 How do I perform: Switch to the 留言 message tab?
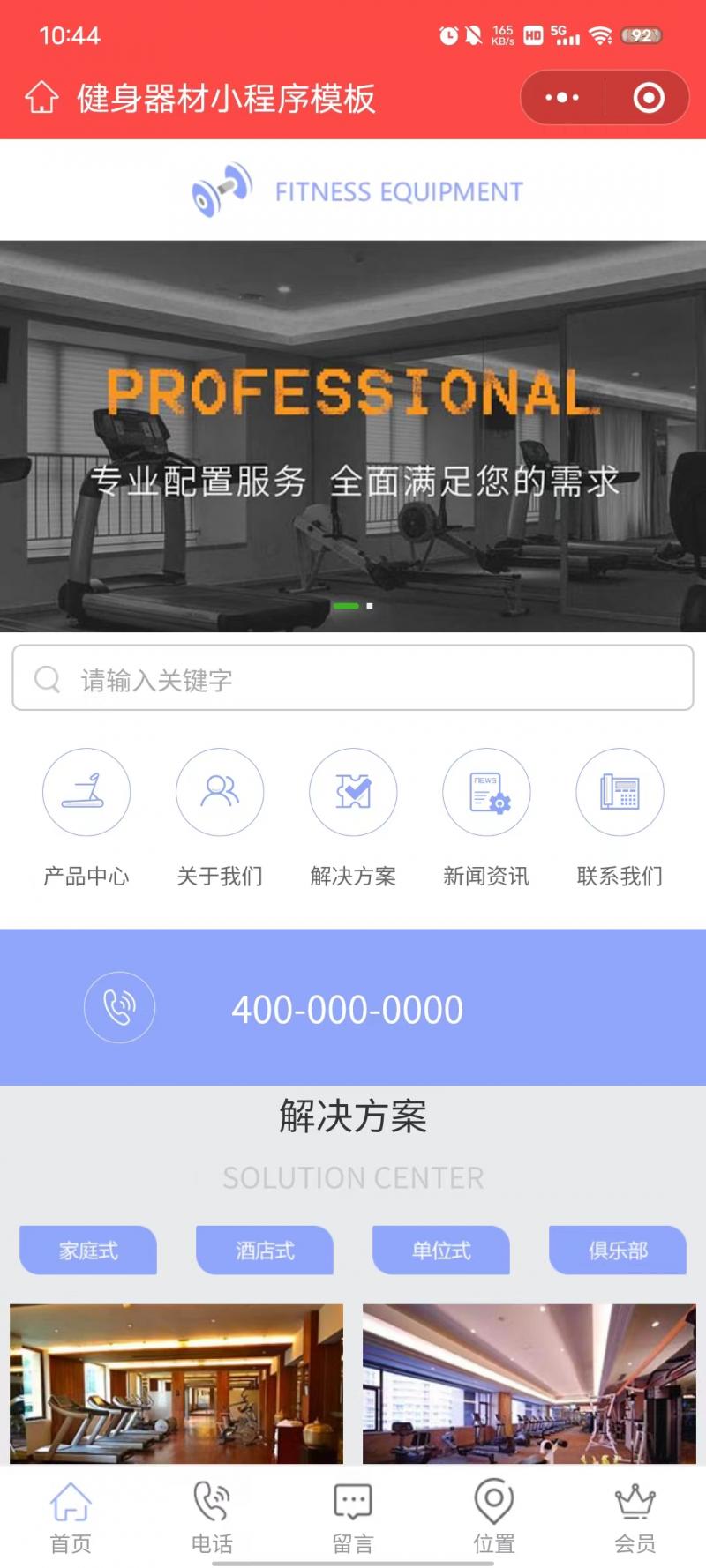(353, 1517)
